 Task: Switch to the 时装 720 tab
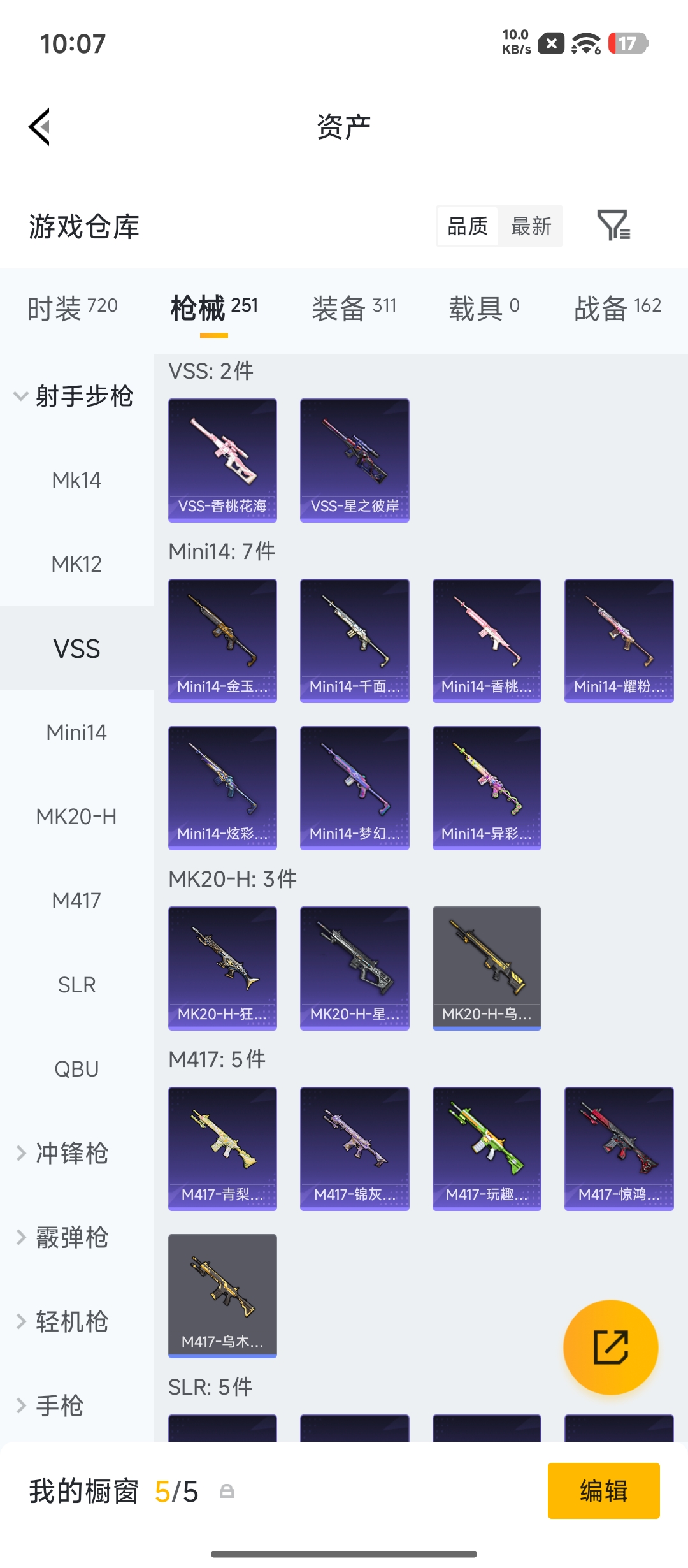[73, 309]
